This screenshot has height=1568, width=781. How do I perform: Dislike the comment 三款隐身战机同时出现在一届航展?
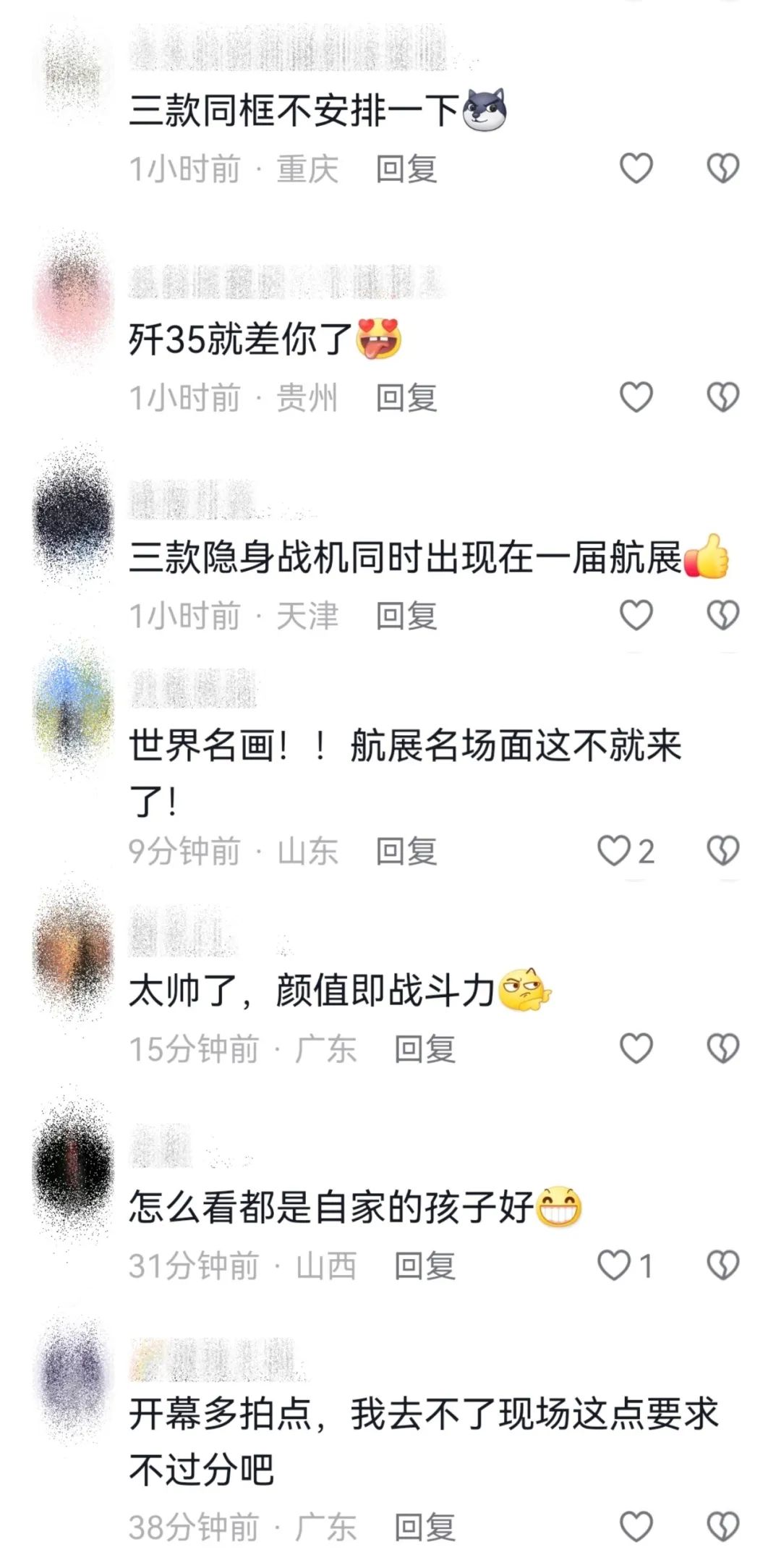click(x=722, y=616)
